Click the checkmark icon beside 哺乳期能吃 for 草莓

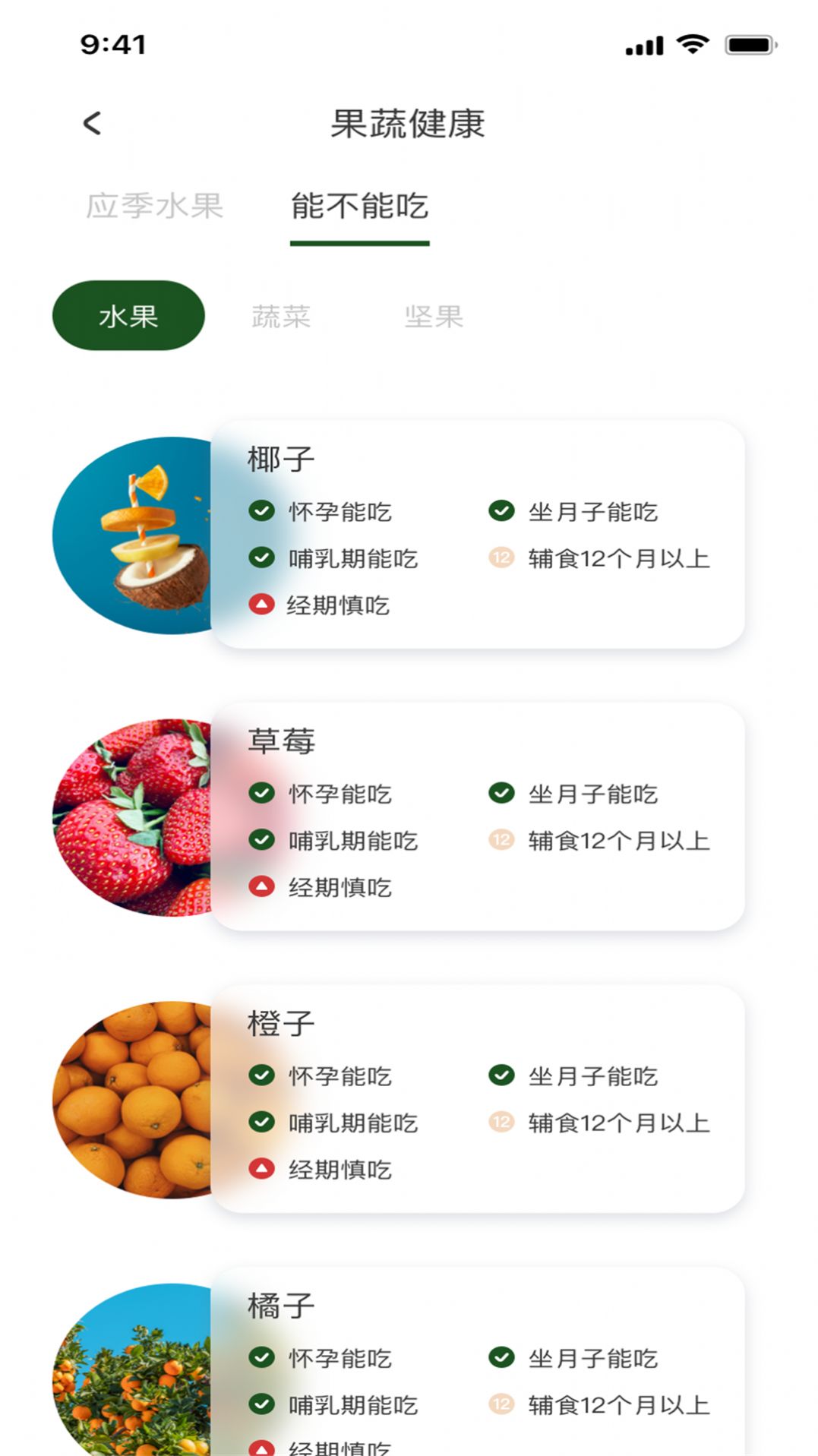(x=261, y=841)
